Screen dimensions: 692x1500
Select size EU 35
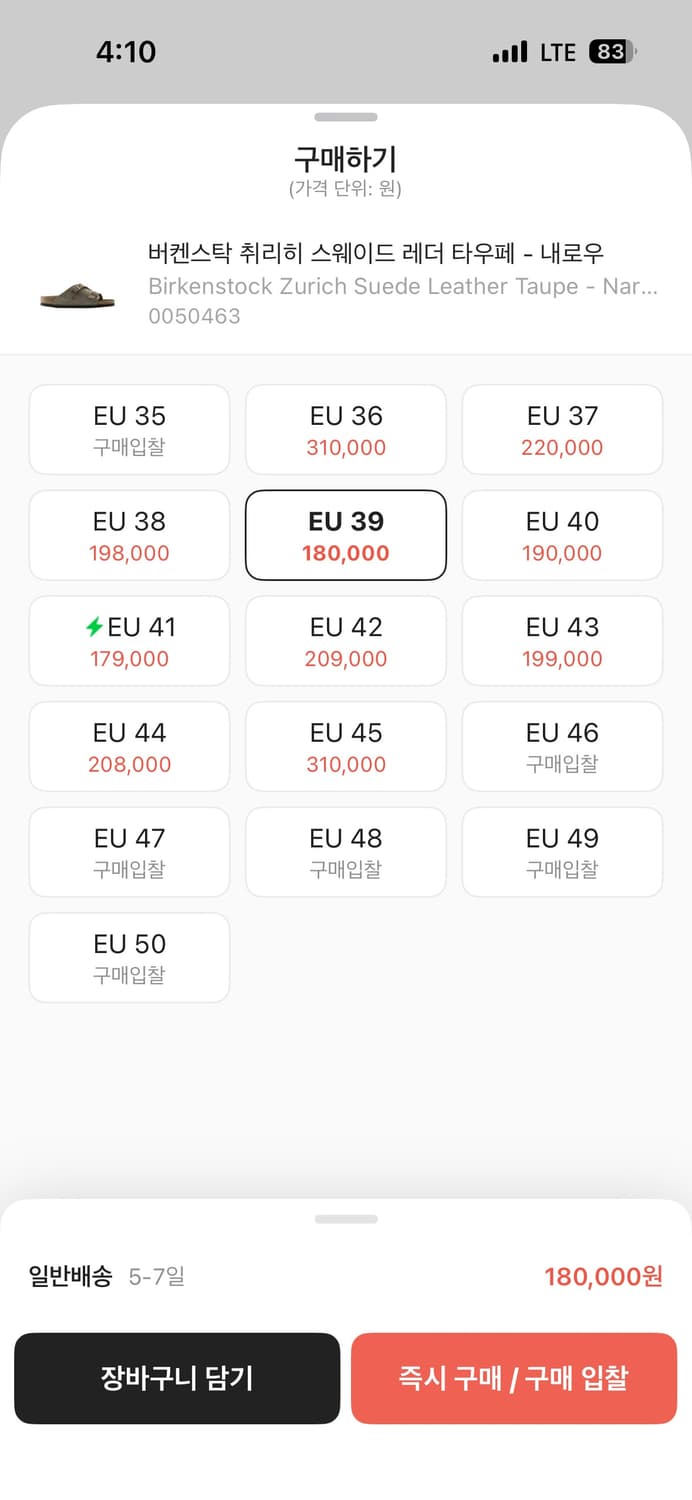pyautogui.click(x=129, y=430)
